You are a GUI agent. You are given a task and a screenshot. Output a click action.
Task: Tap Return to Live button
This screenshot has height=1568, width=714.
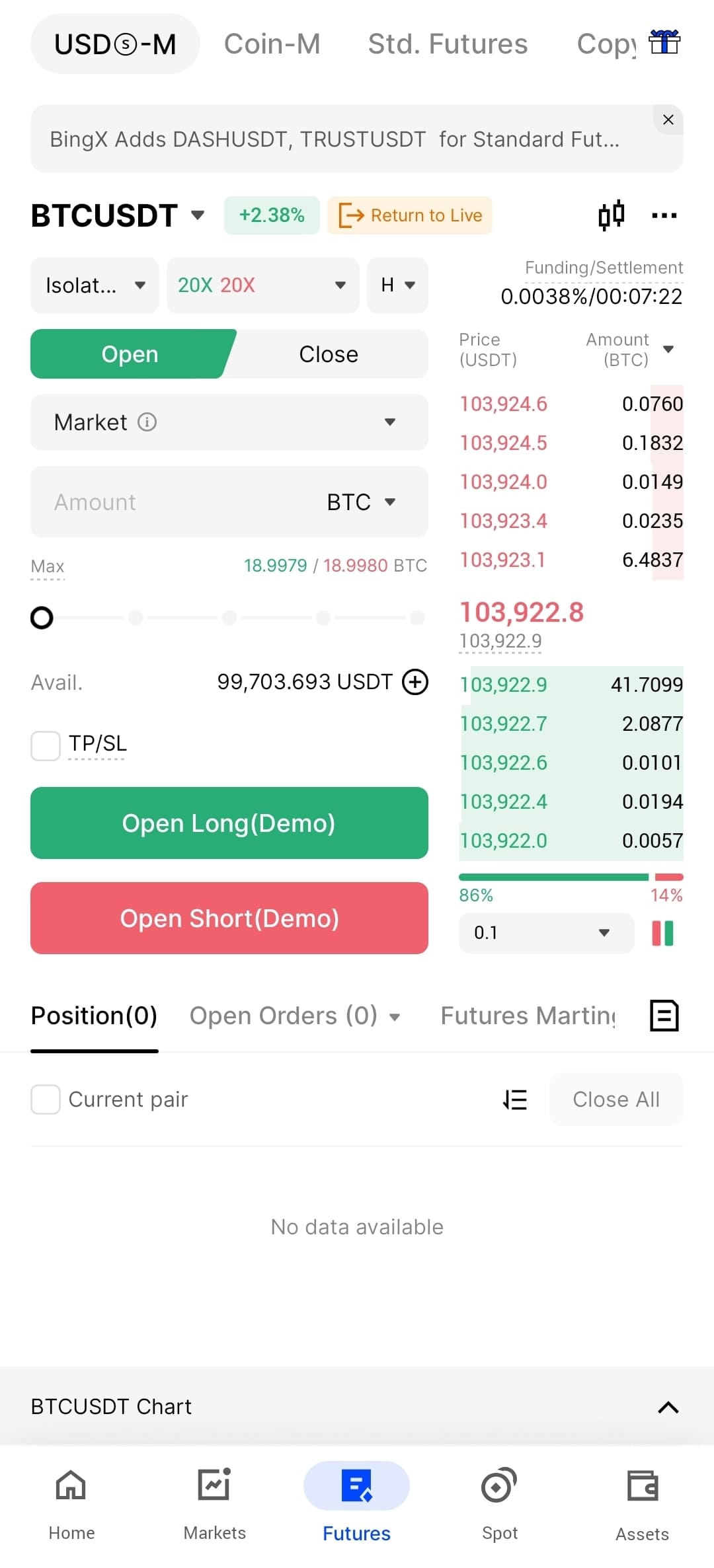point(410,215)
